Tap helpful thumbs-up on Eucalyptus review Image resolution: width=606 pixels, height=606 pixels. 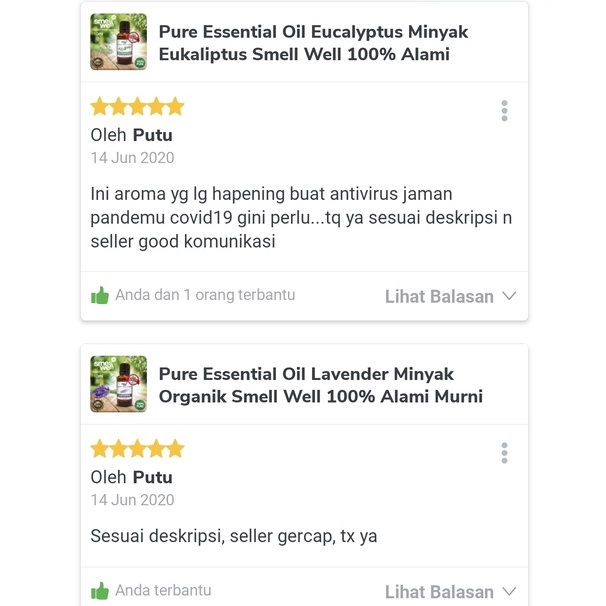tap(100, 296)
